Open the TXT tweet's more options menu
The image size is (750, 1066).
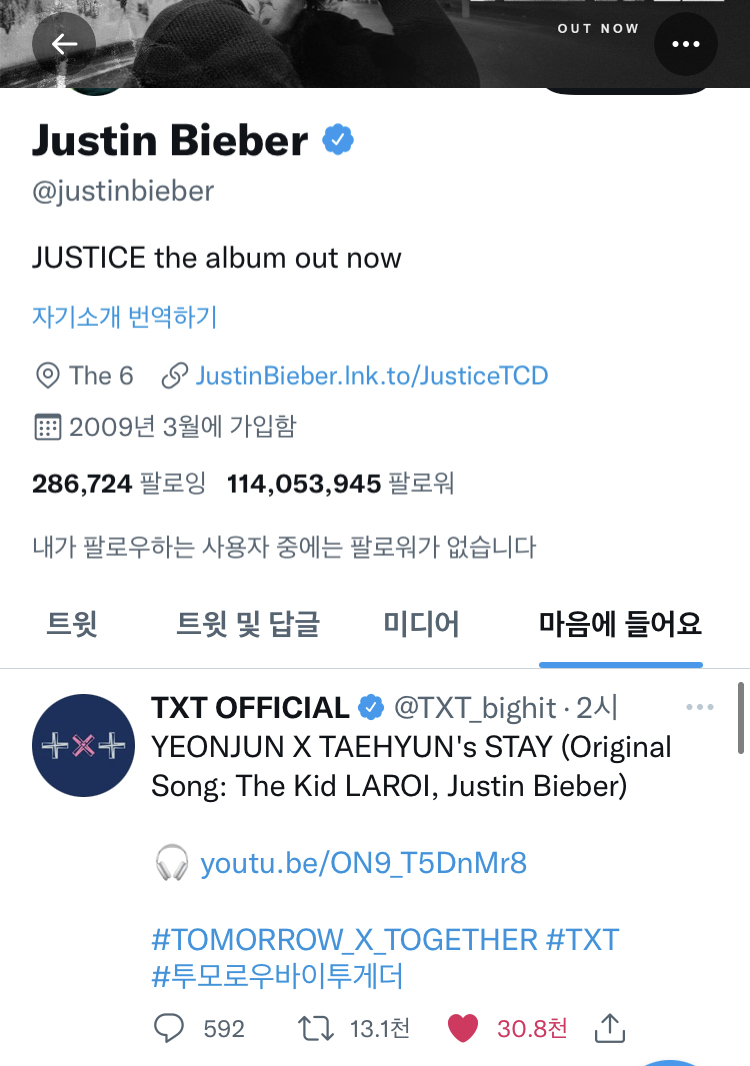coord(700,708)
